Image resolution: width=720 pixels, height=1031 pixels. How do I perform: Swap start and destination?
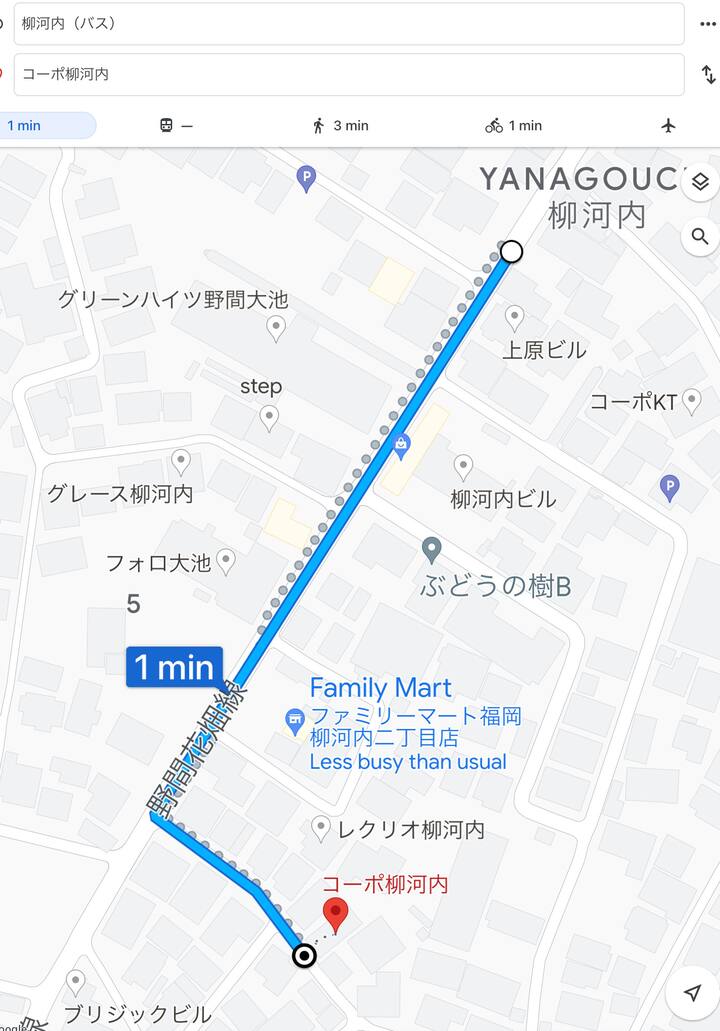[x=707, y=75]
